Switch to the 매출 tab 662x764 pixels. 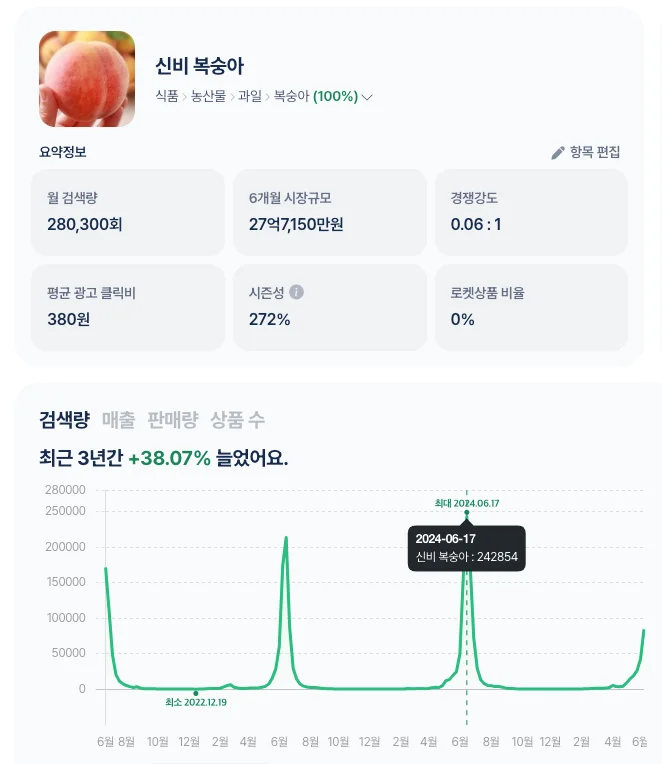pyautogui.click(x=125, y=420)
